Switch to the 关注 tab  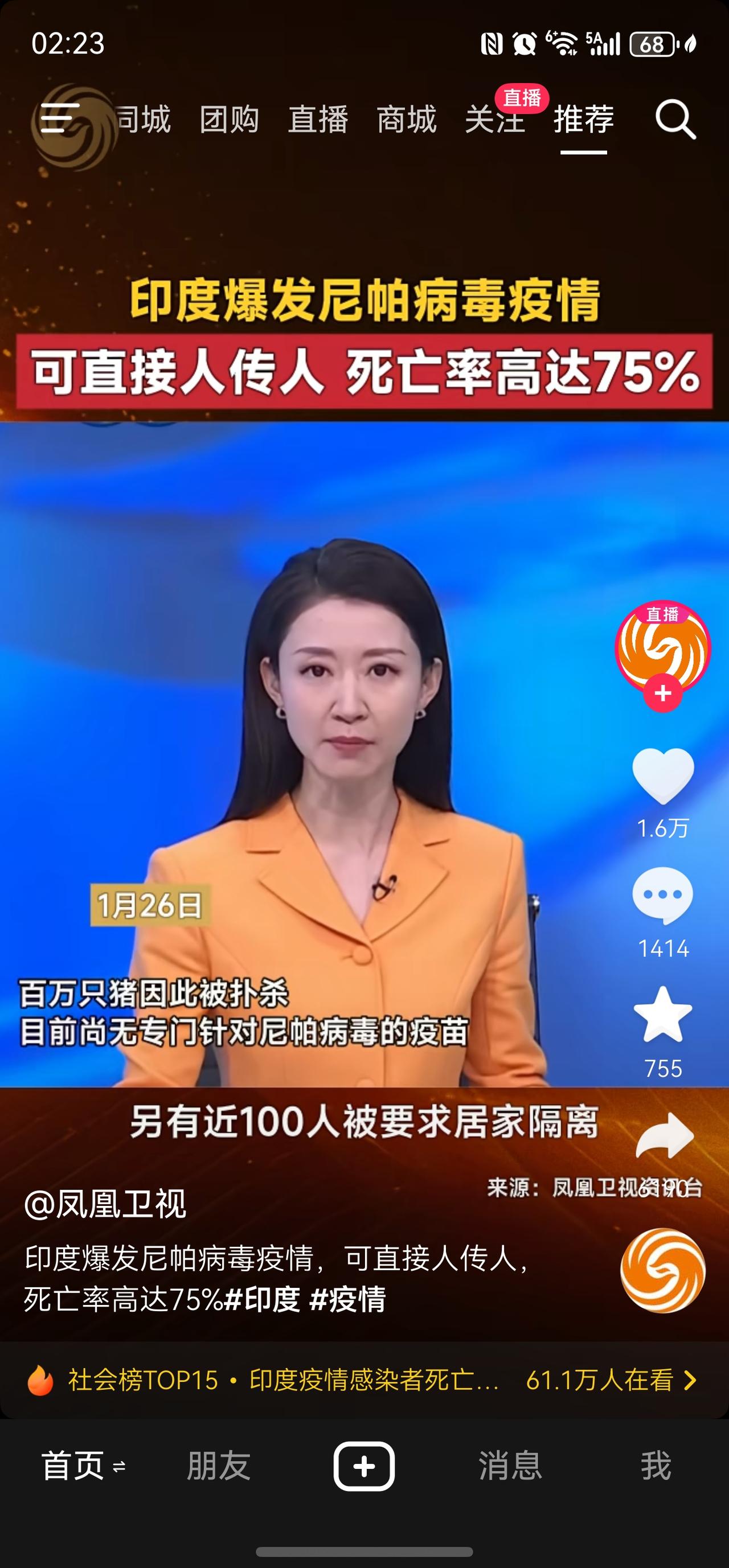[x=497, y=121]
